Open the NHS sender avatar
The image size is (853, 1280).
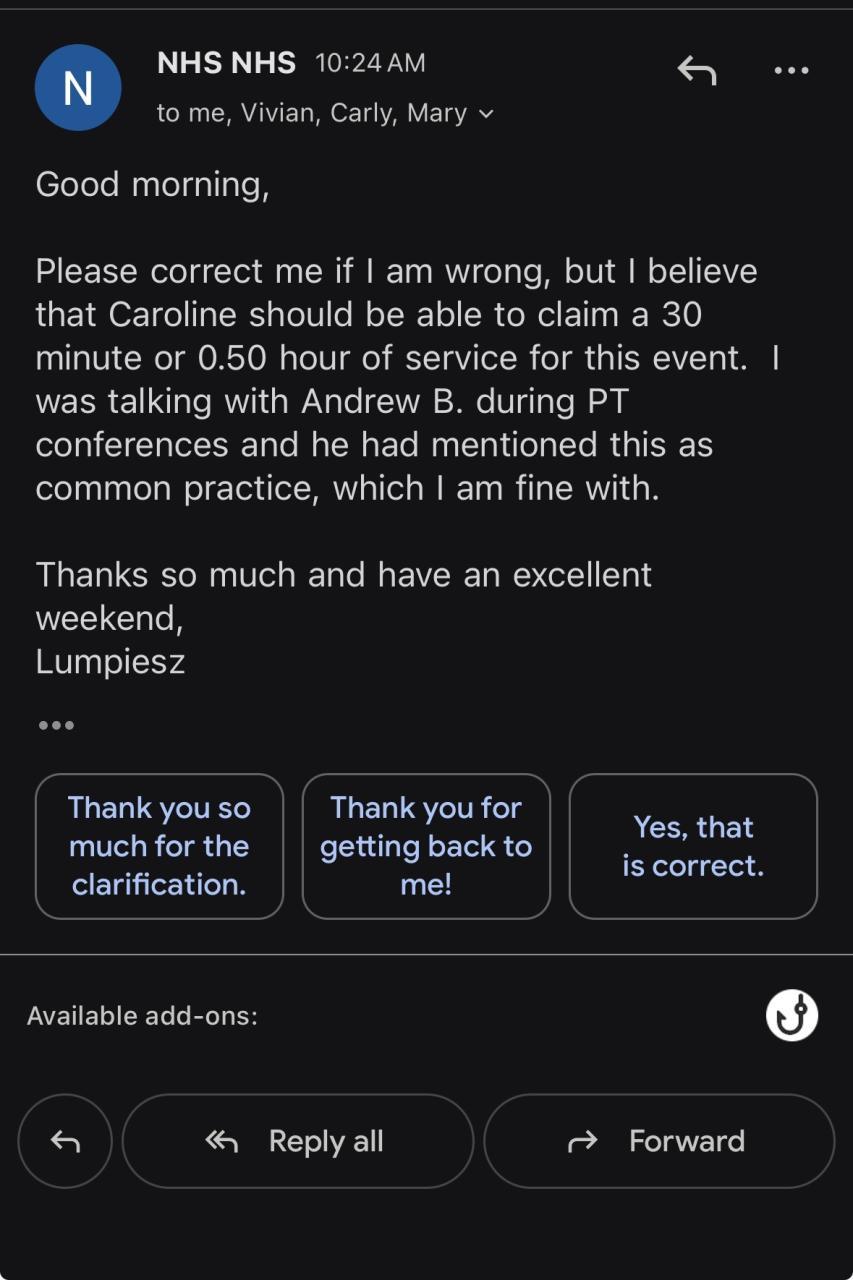pyautogui.click(x=78, y=88)
